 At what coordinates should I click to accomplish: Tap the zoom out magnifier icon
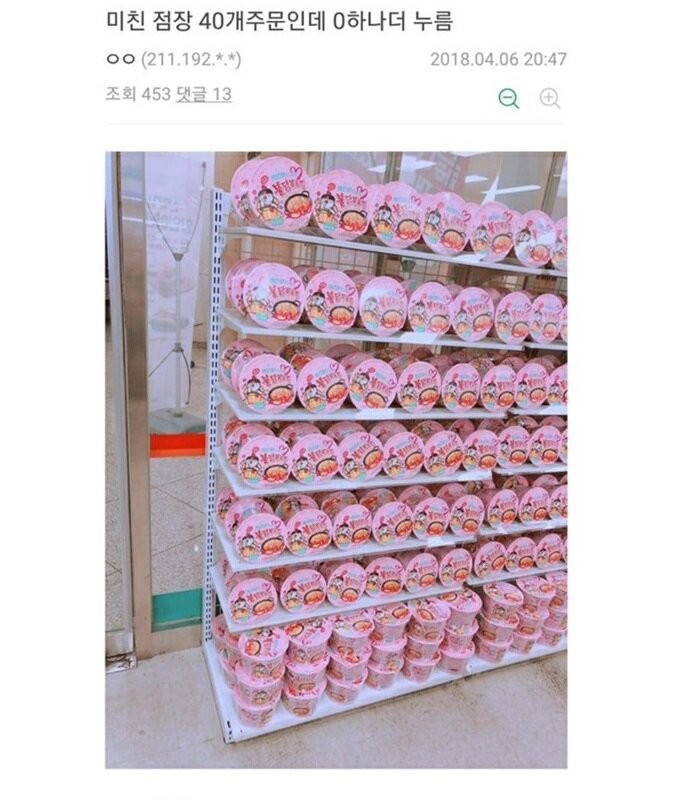coord(509,98)
